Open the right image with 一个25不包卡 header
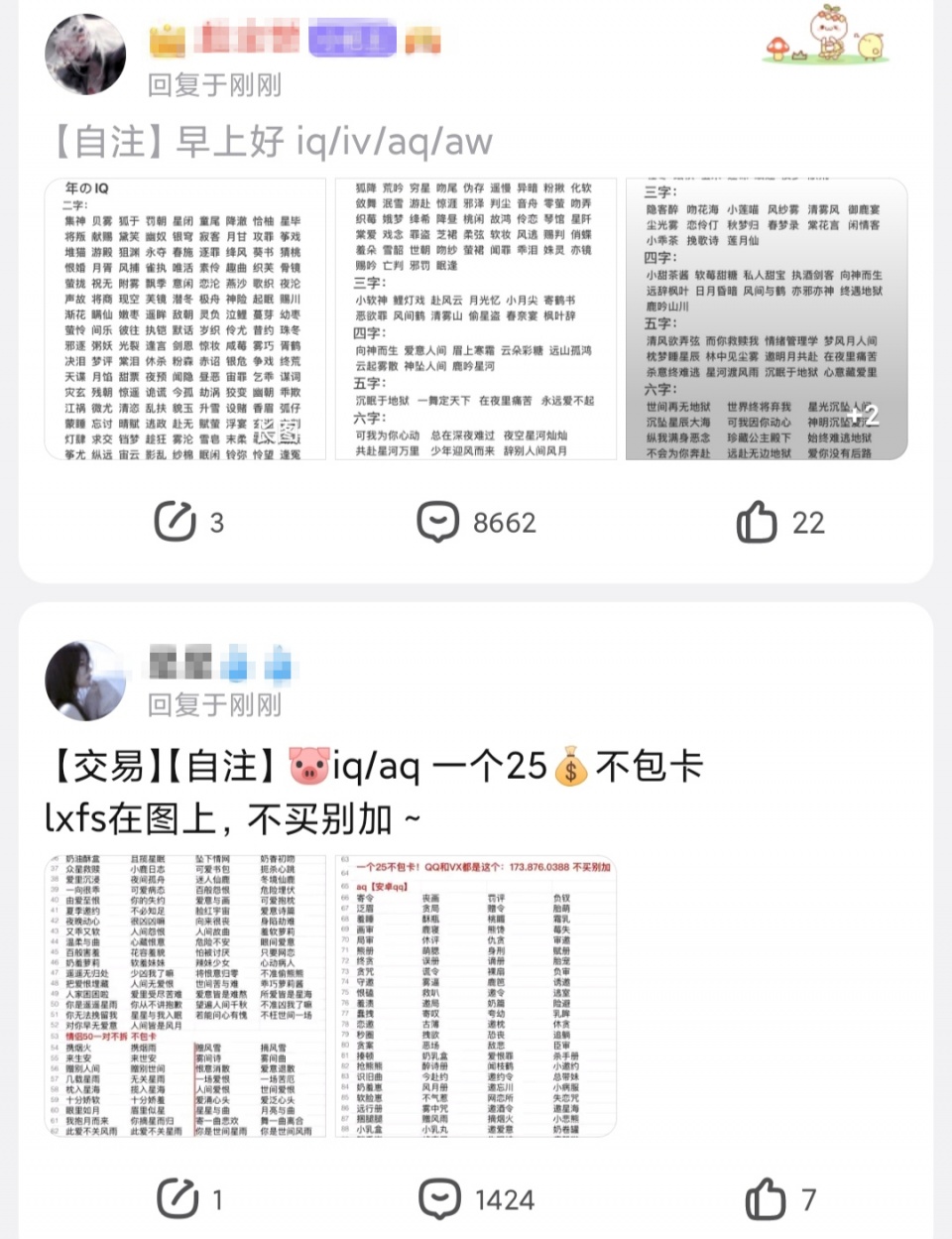This screenshot has width=952, height=1239. click(476, 995)
